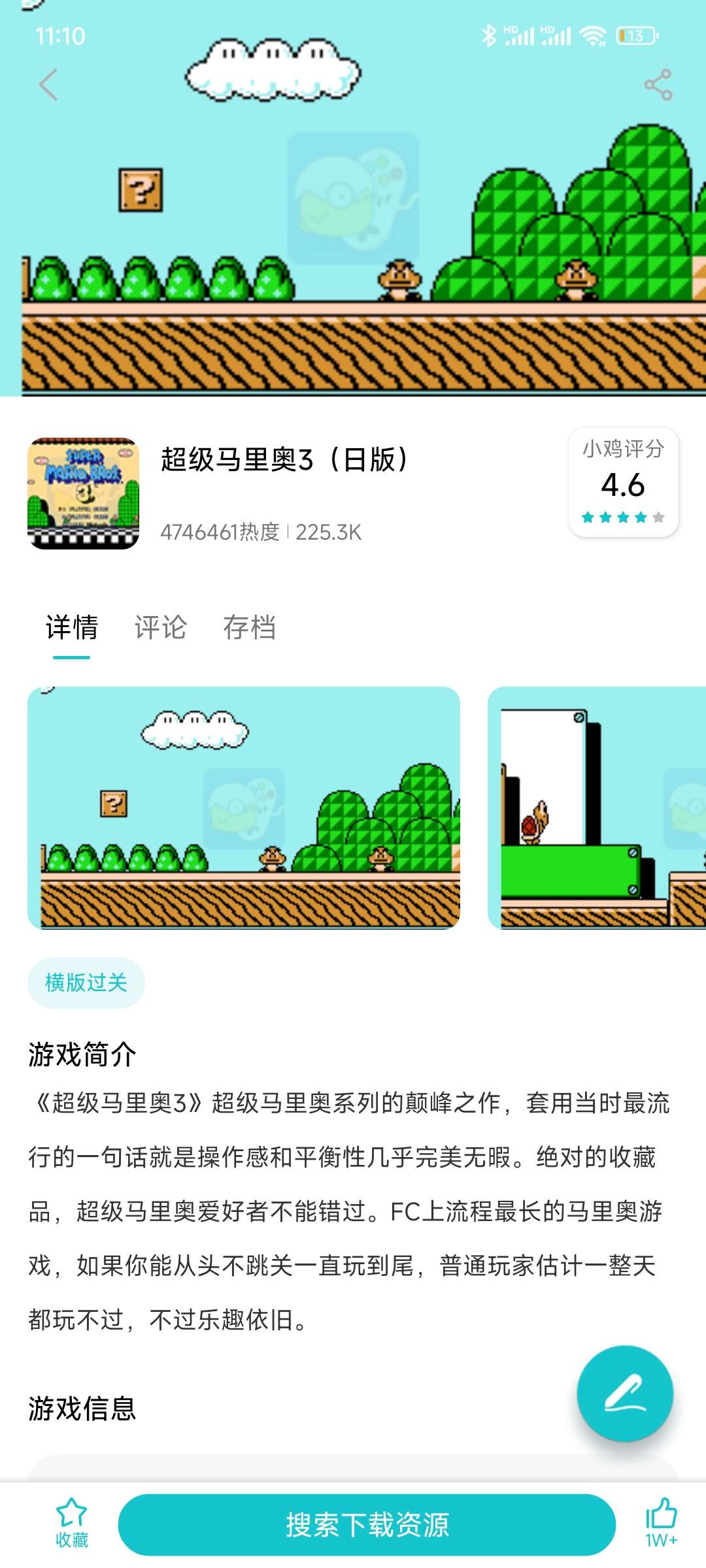706x1568 pixels.
Task: Open the first Goomba gameplay screenshot
Action: point(244,808)
